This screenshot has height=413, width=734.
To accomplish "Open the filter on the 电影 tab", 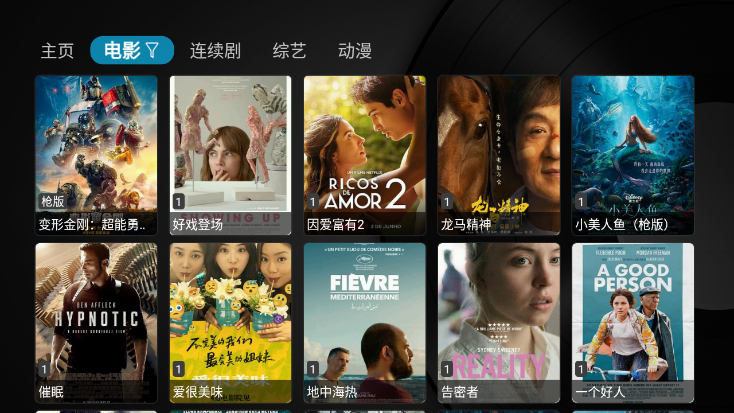I will point(152,50).
